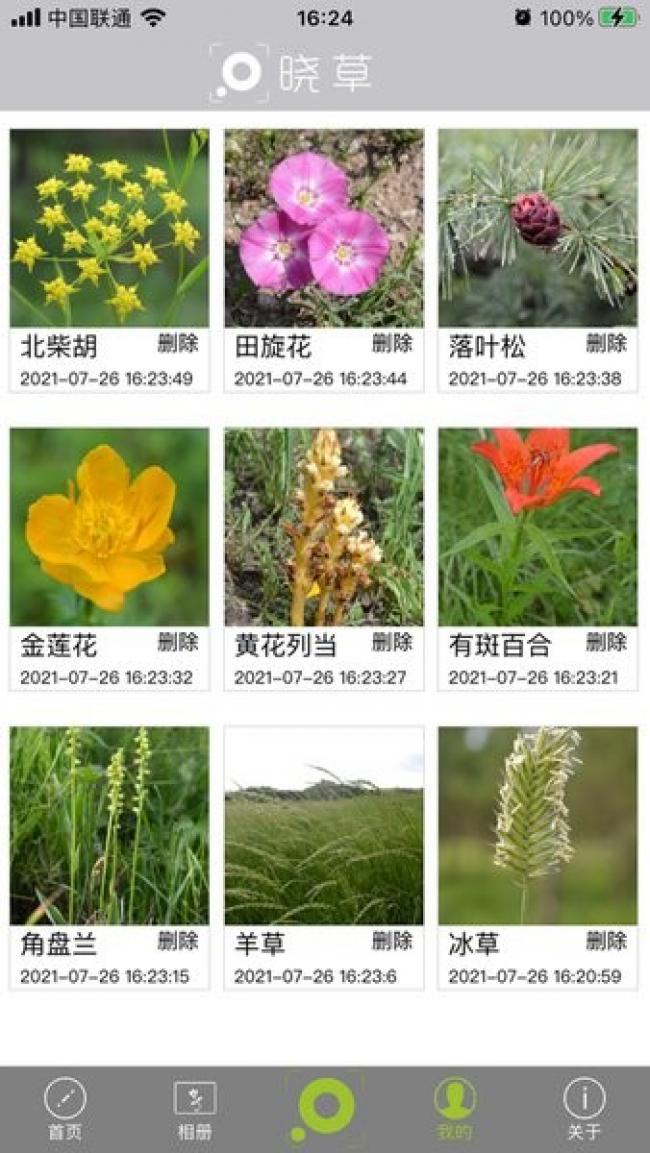
Task: Open the 关于 about tab
Action: pos(584,1110)
